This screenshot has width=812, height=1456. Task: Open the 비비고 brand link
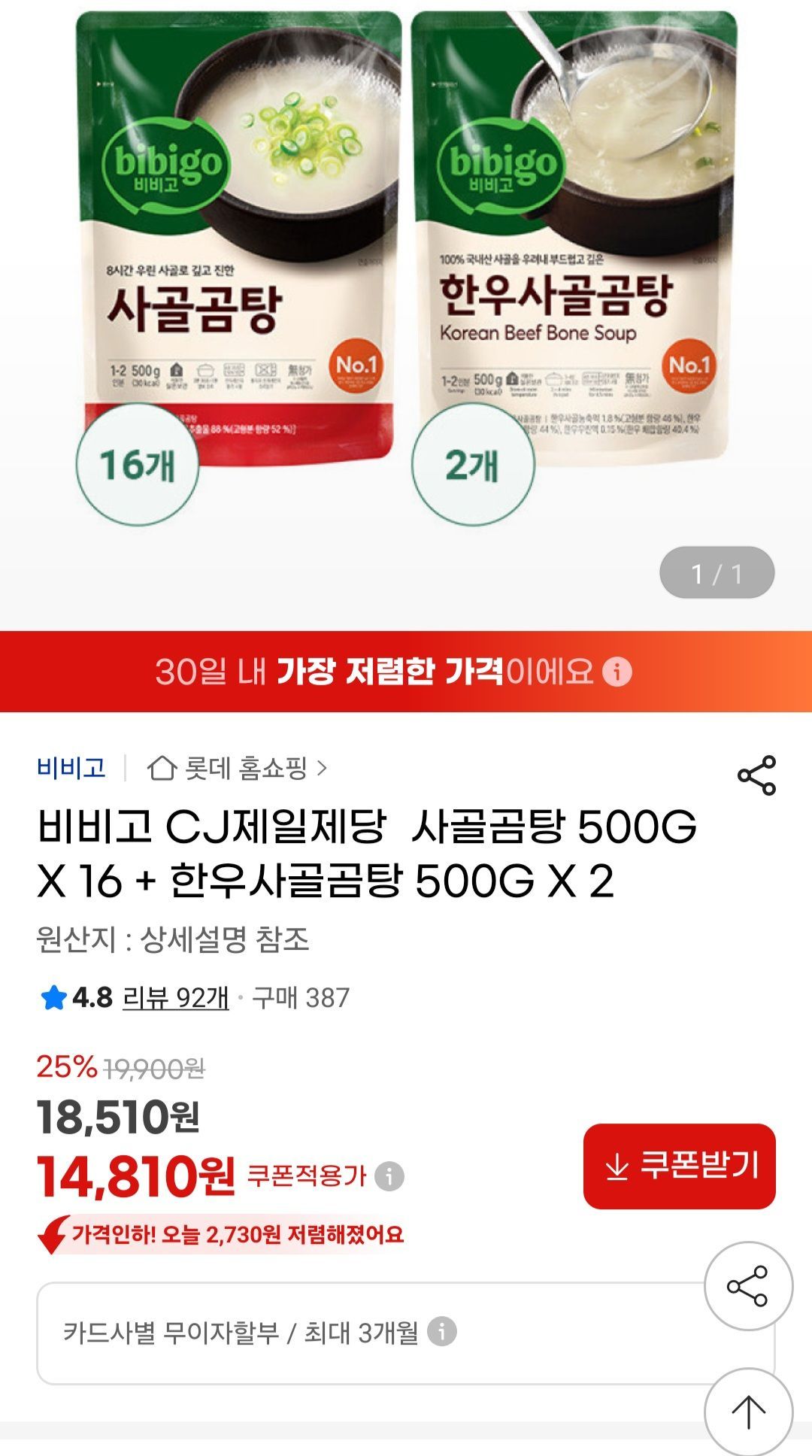[71, 768]
